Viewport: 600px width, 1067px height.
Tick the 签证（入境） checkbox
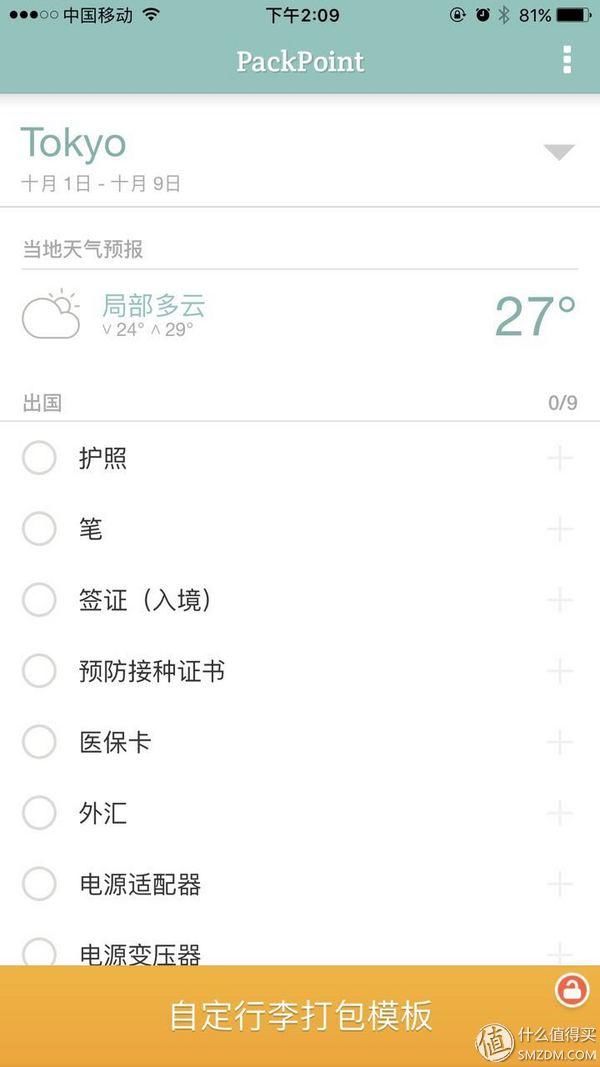pyautogui.click(x=39, y=600)
